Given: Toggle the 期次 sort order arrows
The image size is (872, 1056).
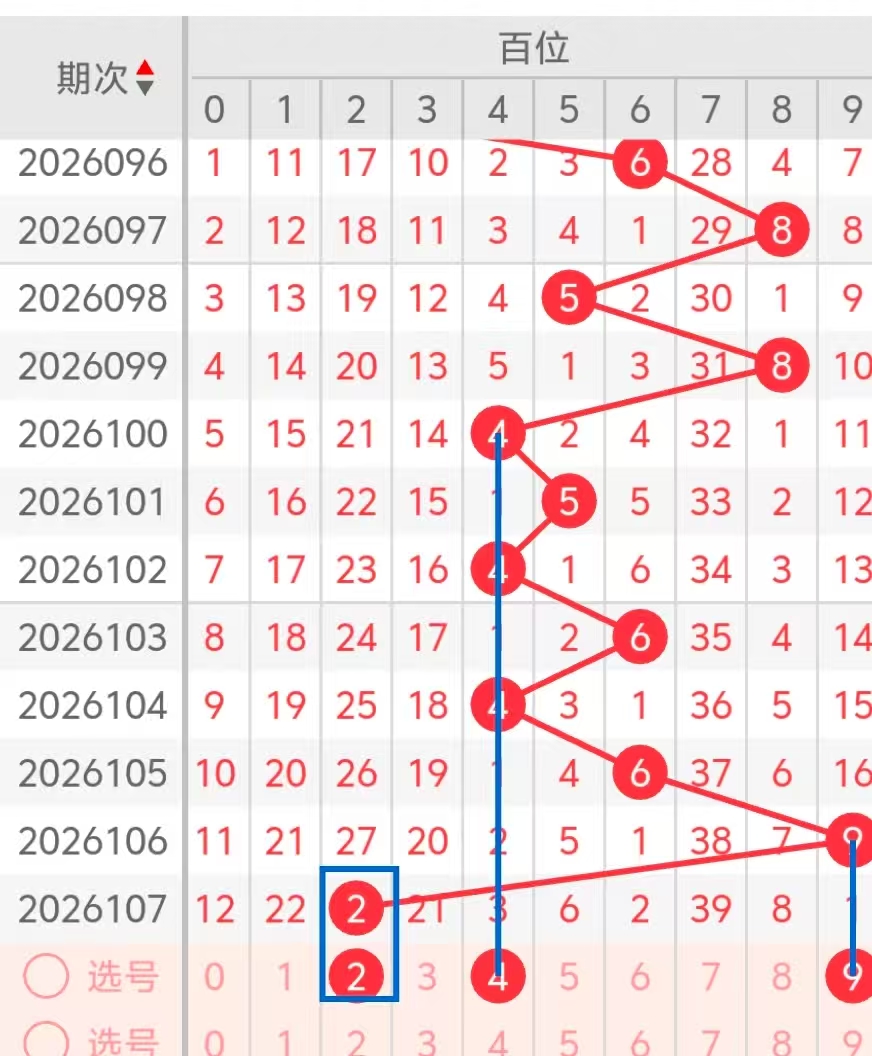Looking at the screenshot, I should pyautogui.click(x=146, y=78).
